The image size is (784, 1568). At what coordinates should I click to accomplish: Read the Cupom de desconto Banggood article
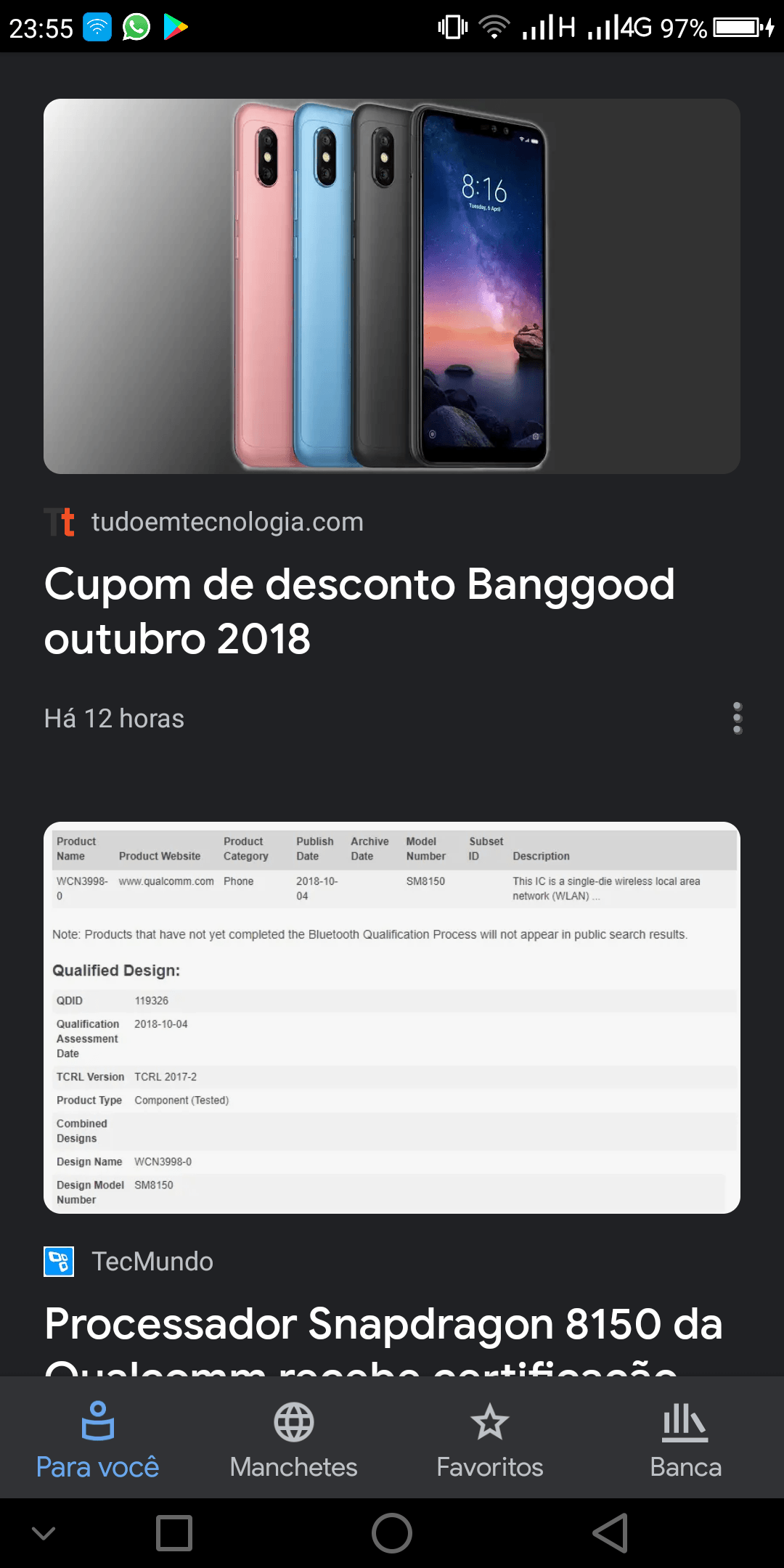click(x=359, y=611)
